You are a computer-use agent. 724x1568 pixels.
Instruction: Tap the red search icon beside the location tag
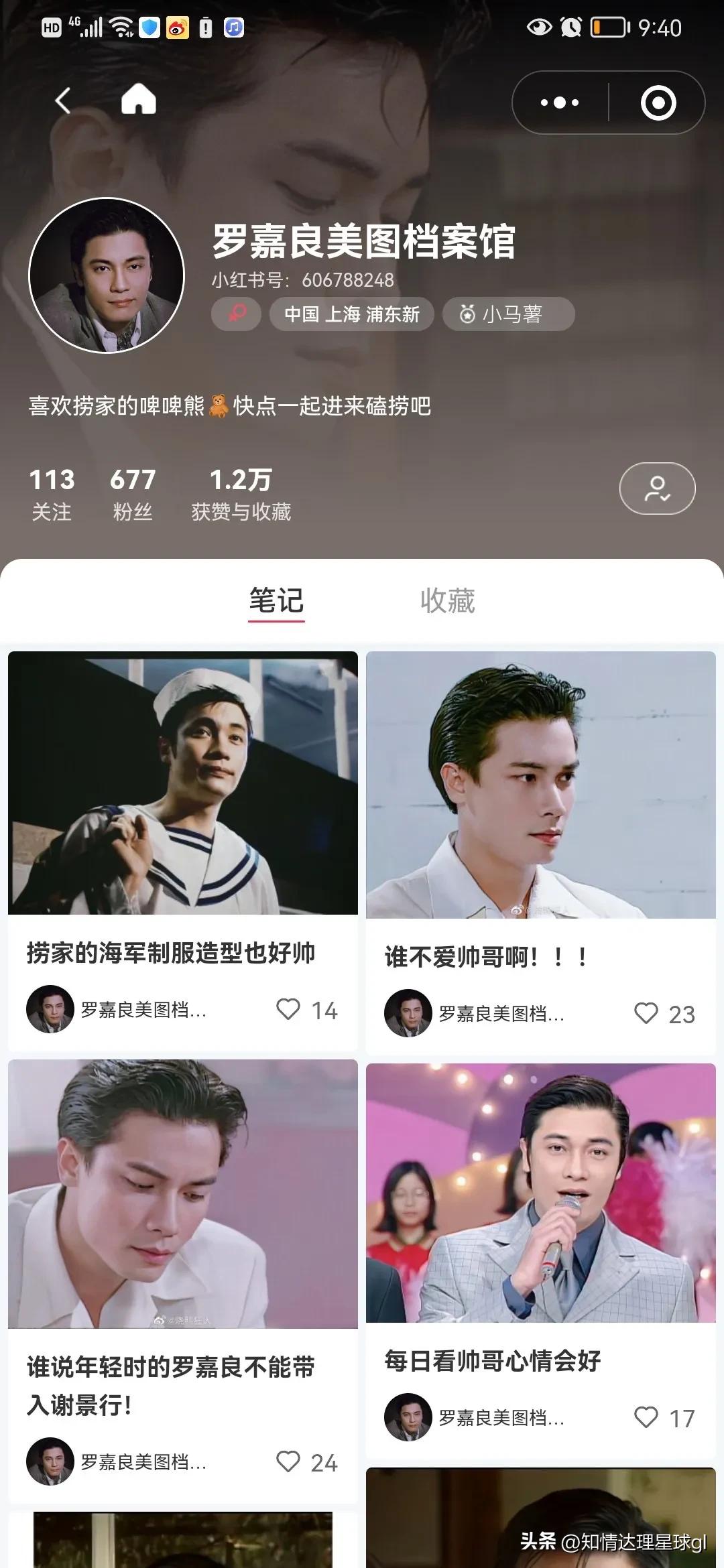point(235,314)
